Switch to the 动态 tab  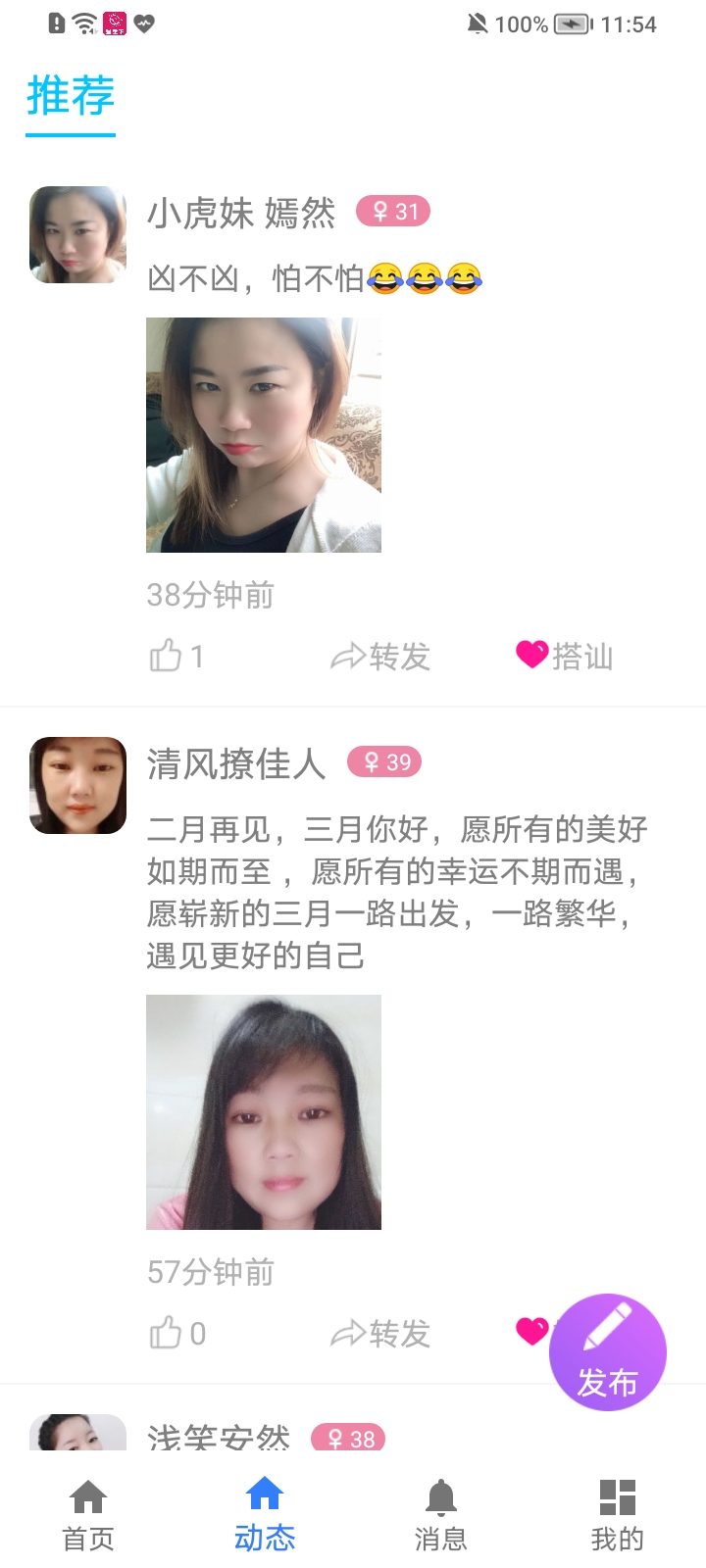point(265,1515)
